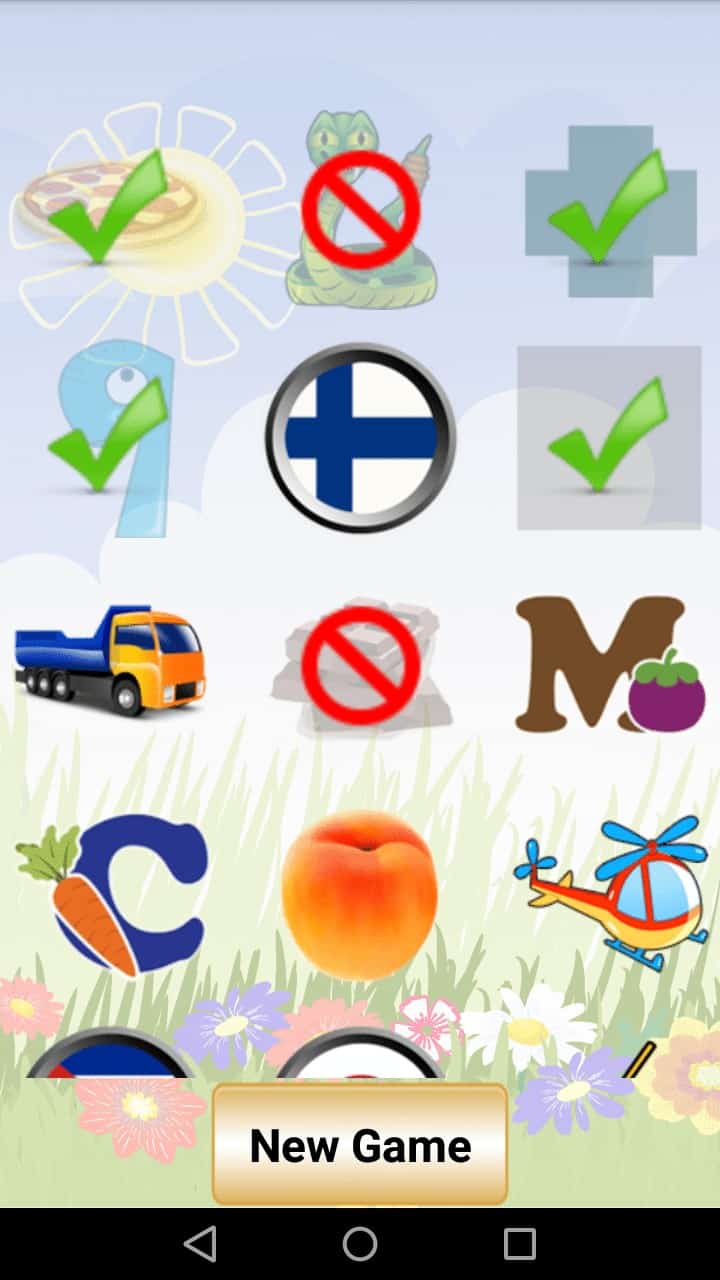
Task: Tap the helicopter picture
Action: [x=611, y=892]
